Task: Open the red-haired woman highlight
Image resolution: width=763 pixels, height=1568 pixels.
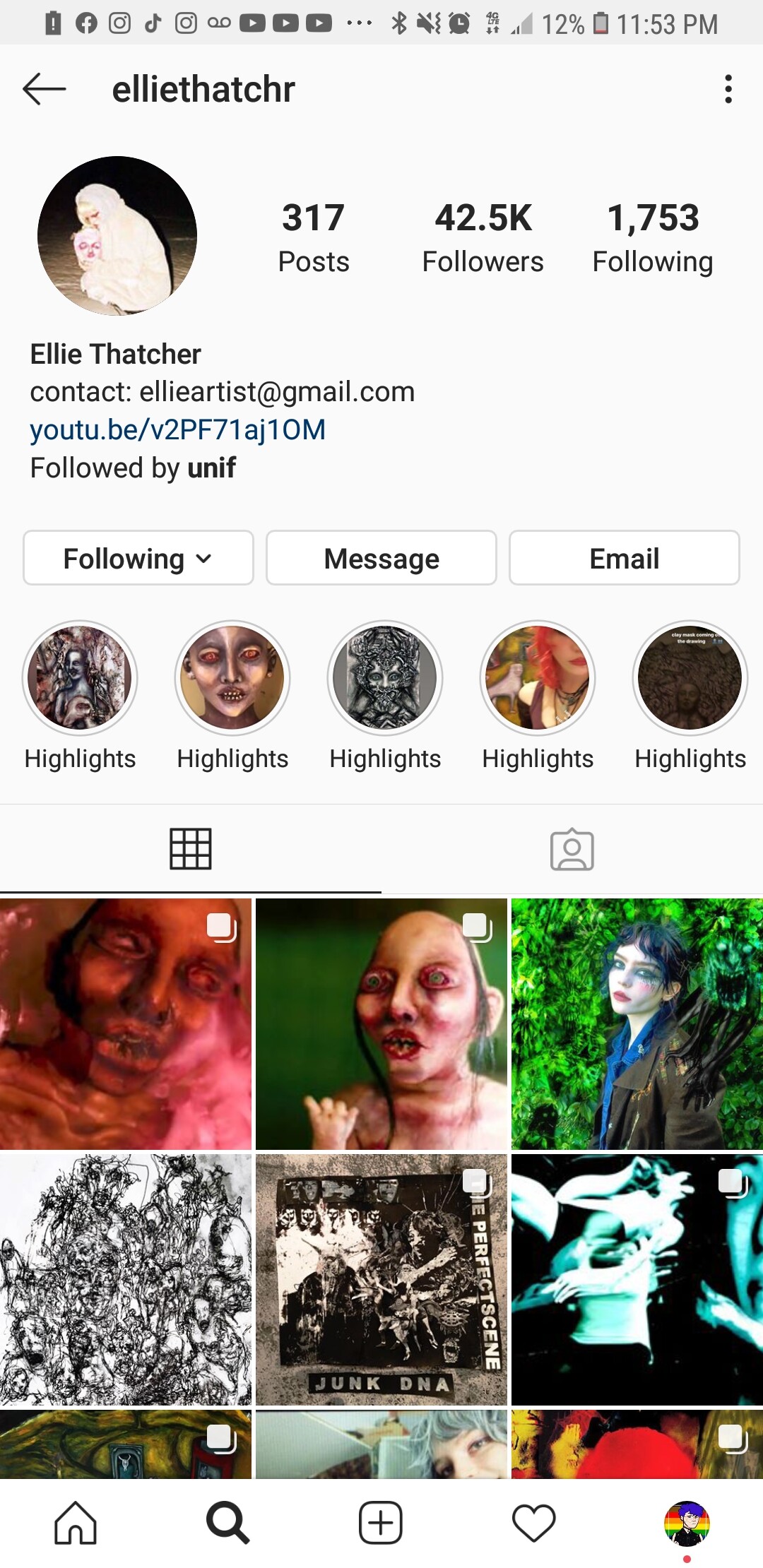Action: 538,678
